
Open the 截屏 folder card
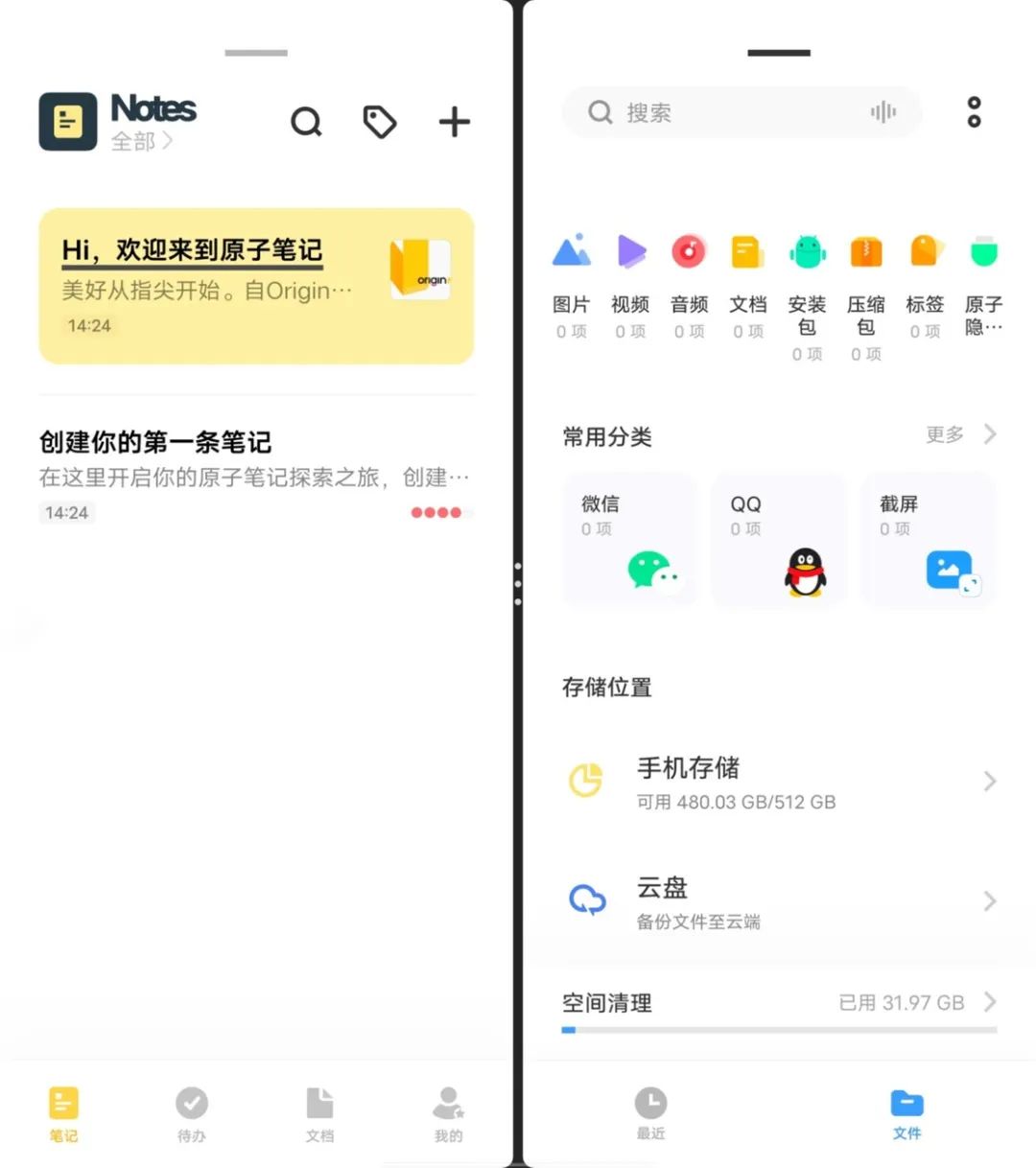tap(929, 540)
